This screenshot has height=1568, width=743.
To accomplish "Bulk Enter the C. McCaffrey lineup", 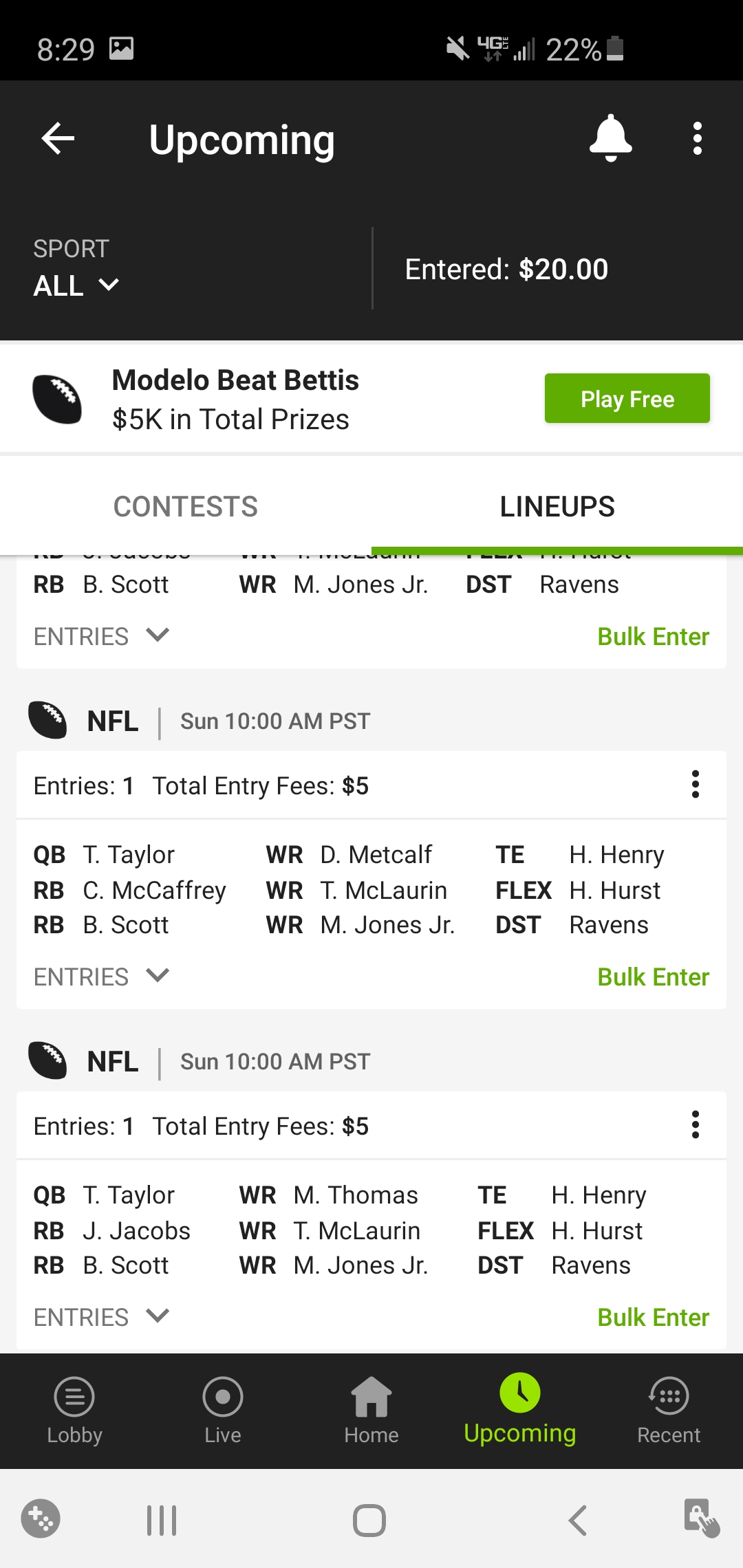I will click(x=653, y=977).
